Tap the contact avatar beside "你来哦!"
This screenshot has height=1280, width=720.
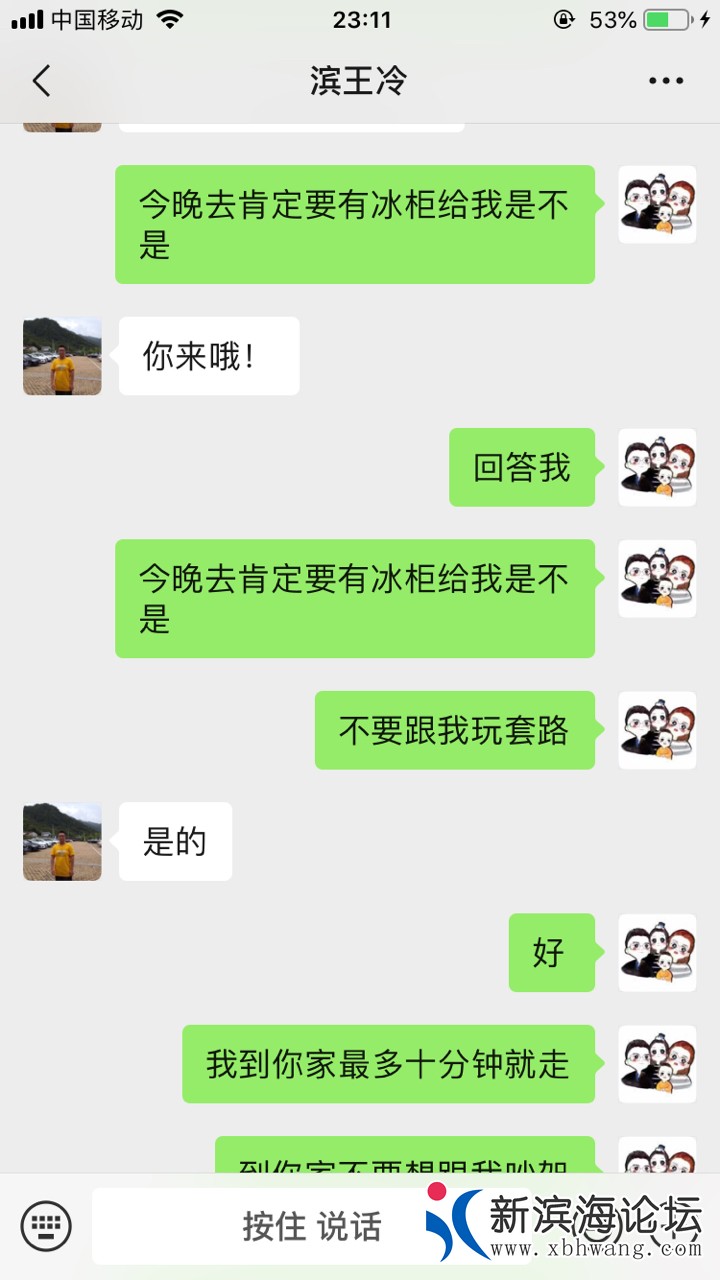pos(61,356)
